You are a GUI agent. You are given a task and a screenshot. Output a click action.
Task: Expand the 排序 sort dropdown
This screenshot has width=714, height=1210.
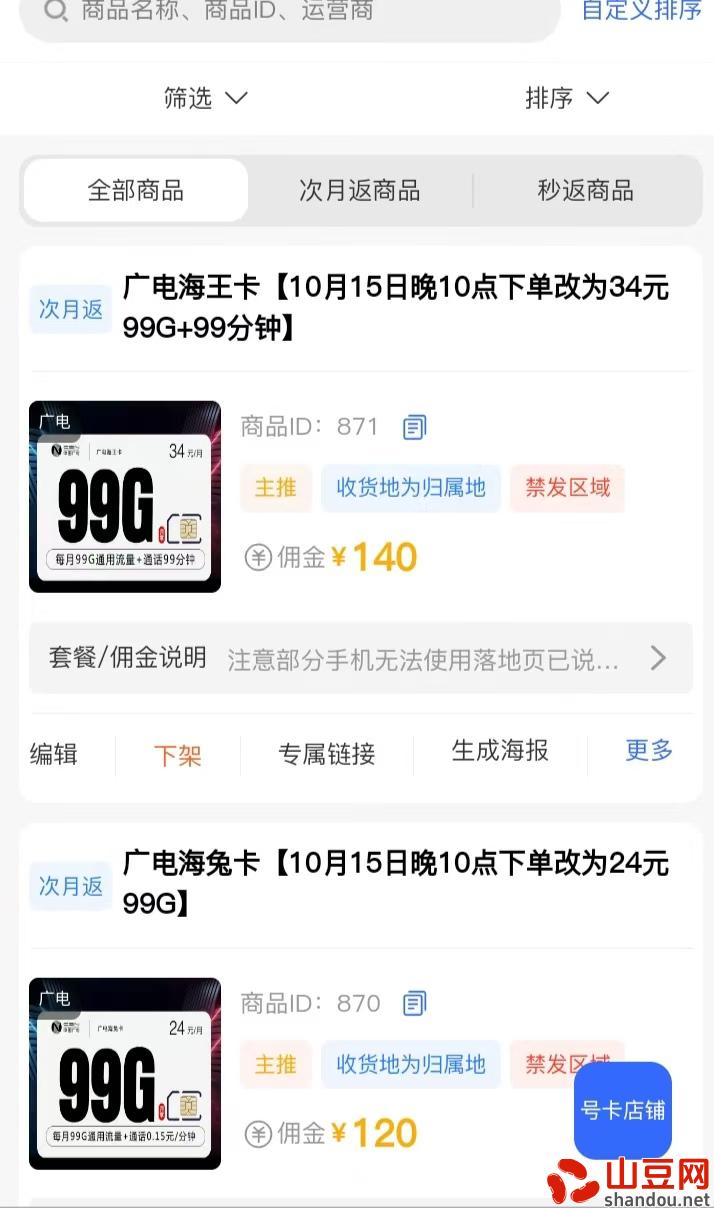pos(567,98)
